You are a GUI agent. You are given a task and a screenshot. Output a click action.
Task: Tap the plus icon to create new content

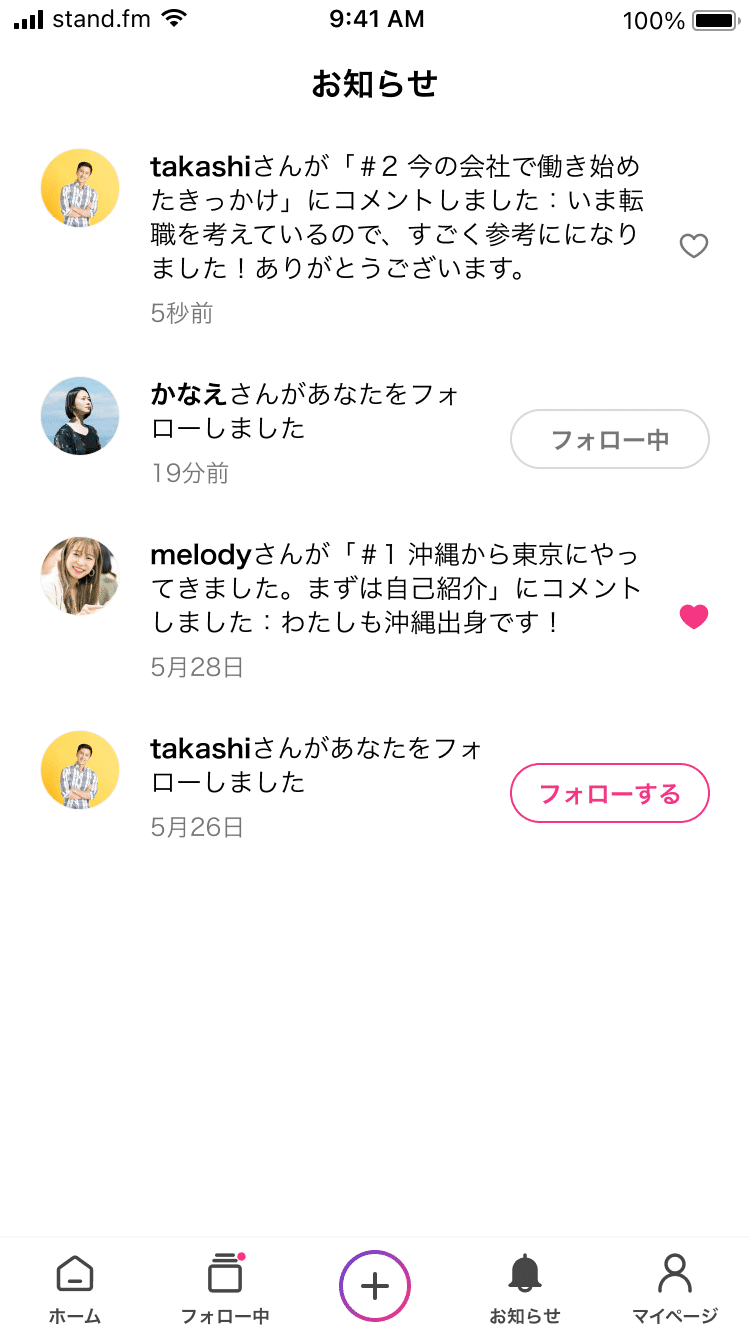pos(375,1285)
